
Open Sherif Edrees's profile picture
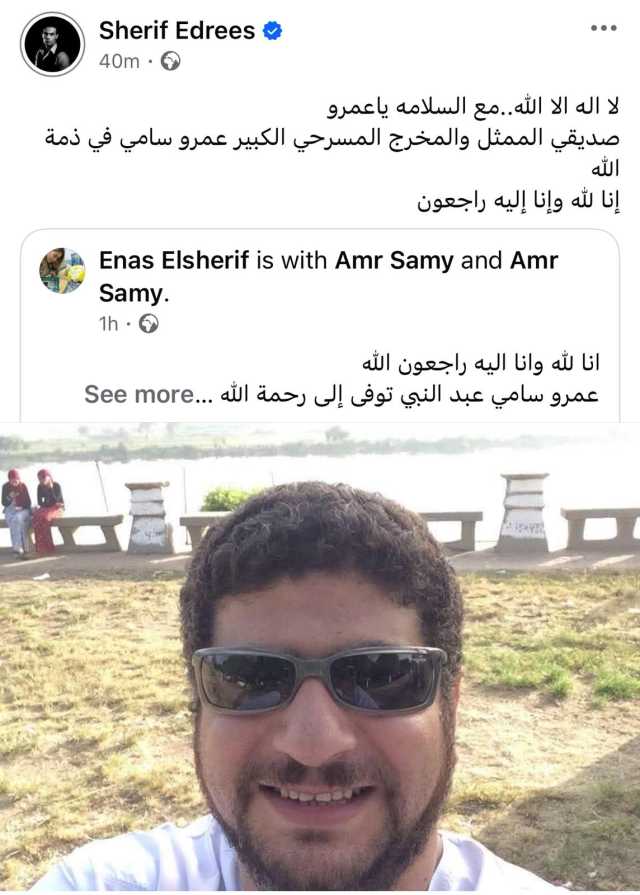[x=52, y=44]
